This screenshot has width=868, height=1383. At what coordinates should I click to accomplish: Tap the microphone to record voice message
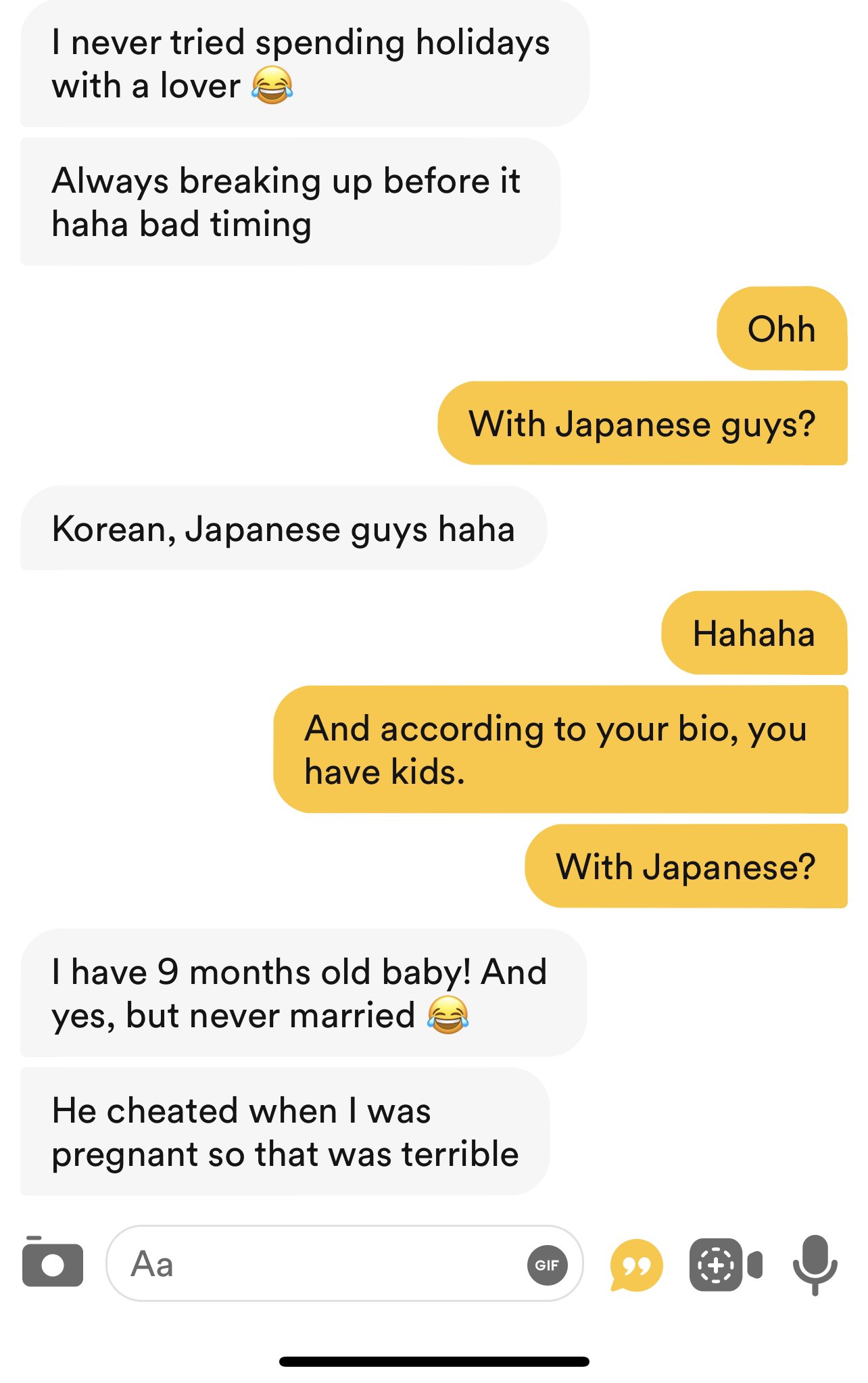coord(815,1263)
